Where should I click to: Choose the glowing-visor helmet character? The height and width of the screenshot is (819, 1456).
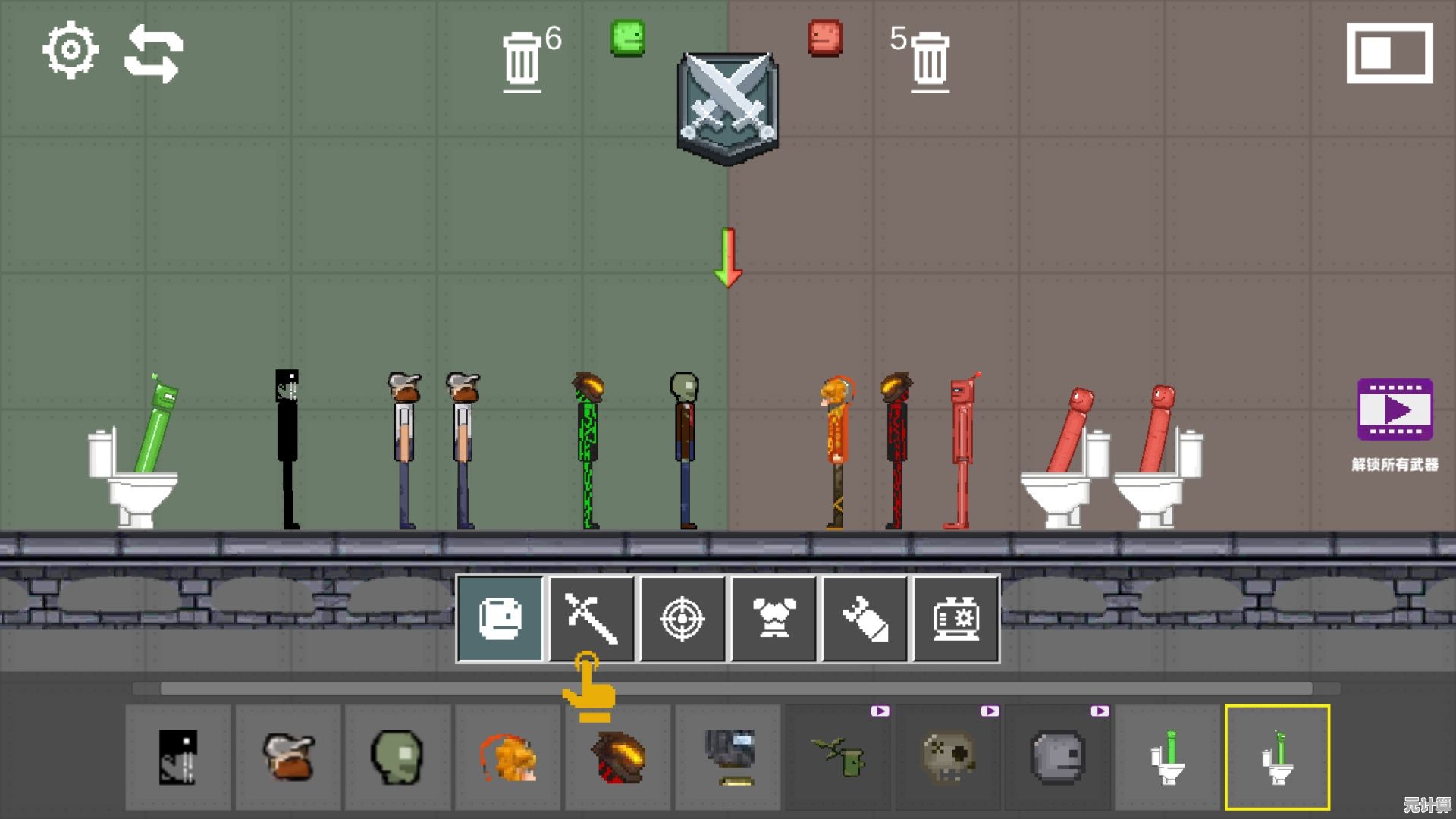tap(618, 757)
